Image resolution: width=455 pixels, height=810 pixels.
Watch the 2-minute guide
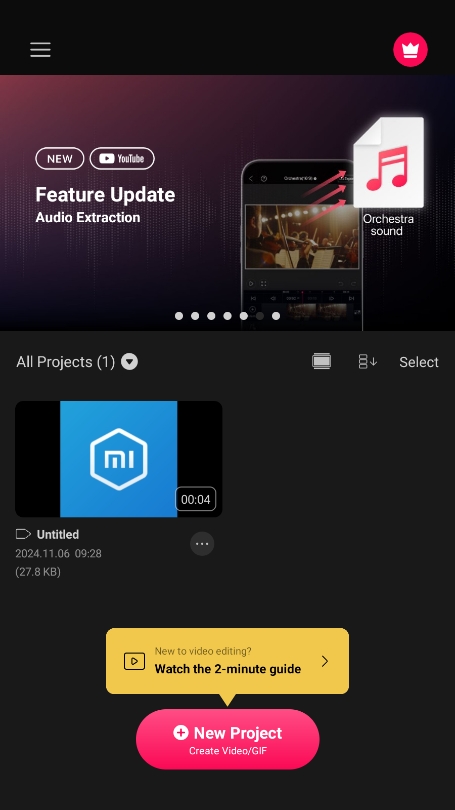tap(227, 661)
